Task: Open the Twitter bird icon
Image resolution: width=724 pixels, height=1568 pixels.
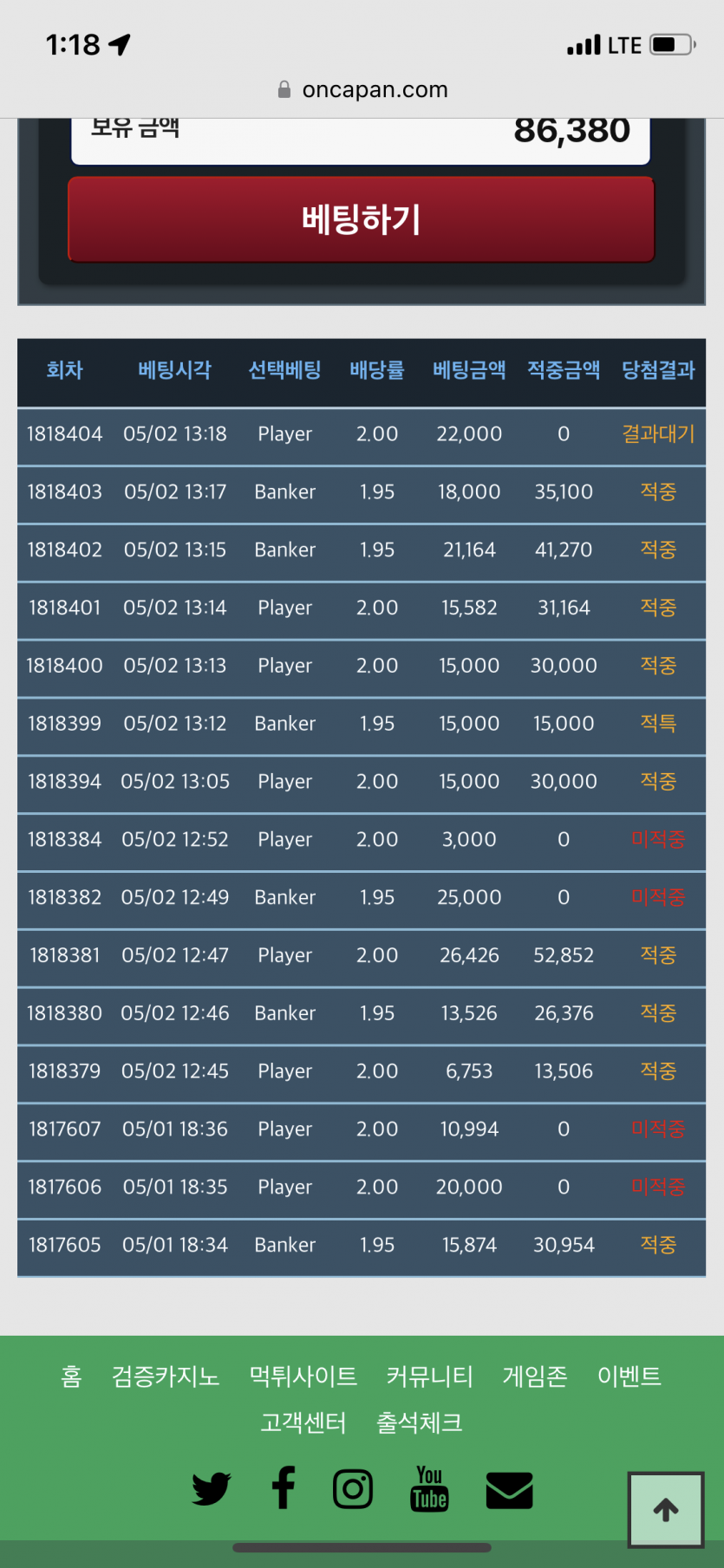Action: click(211, 1489)
